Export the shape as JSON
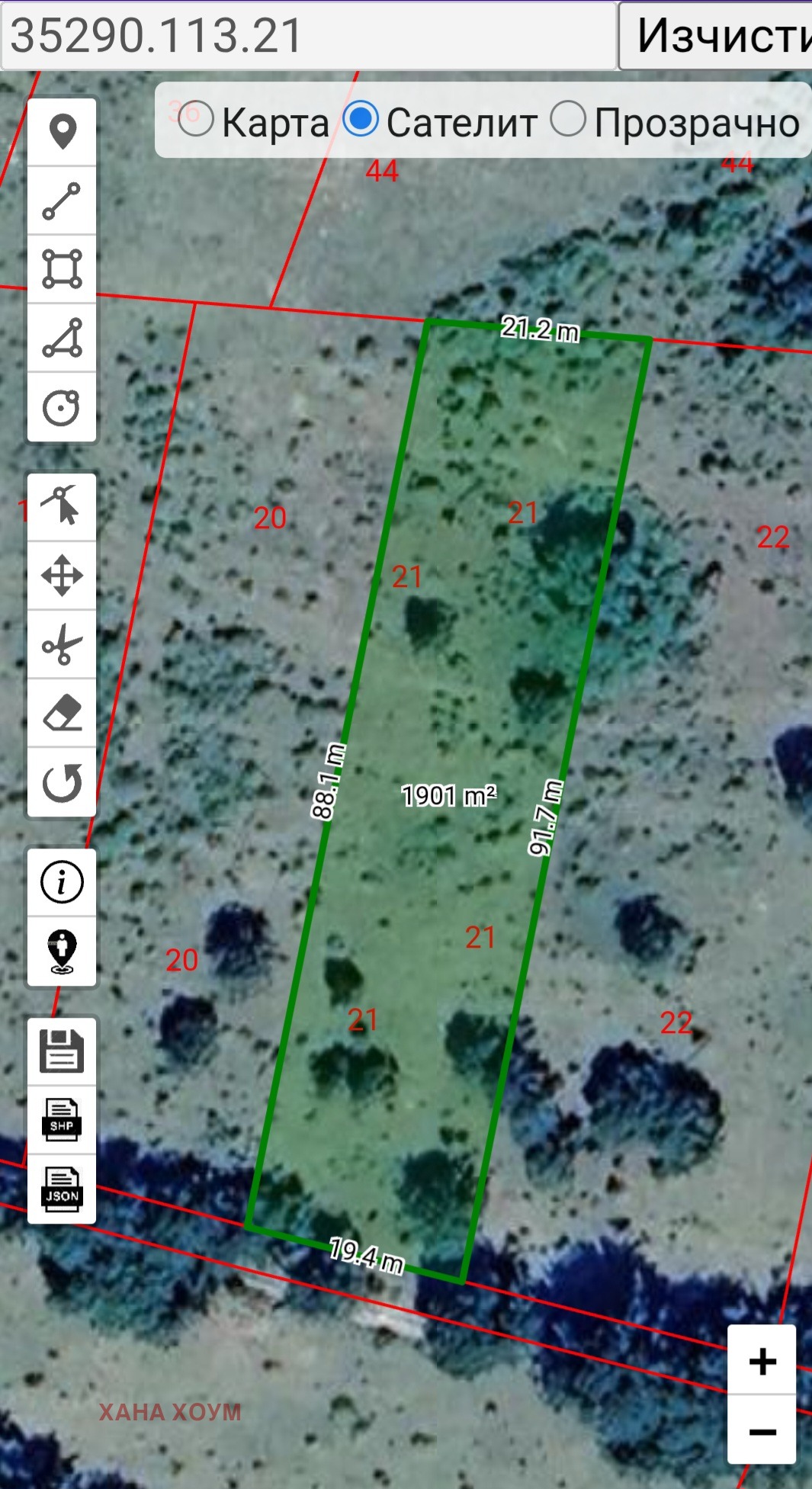Image resolution: width=812 pixels, height=1489 pixels. (x=62, y=1189)
